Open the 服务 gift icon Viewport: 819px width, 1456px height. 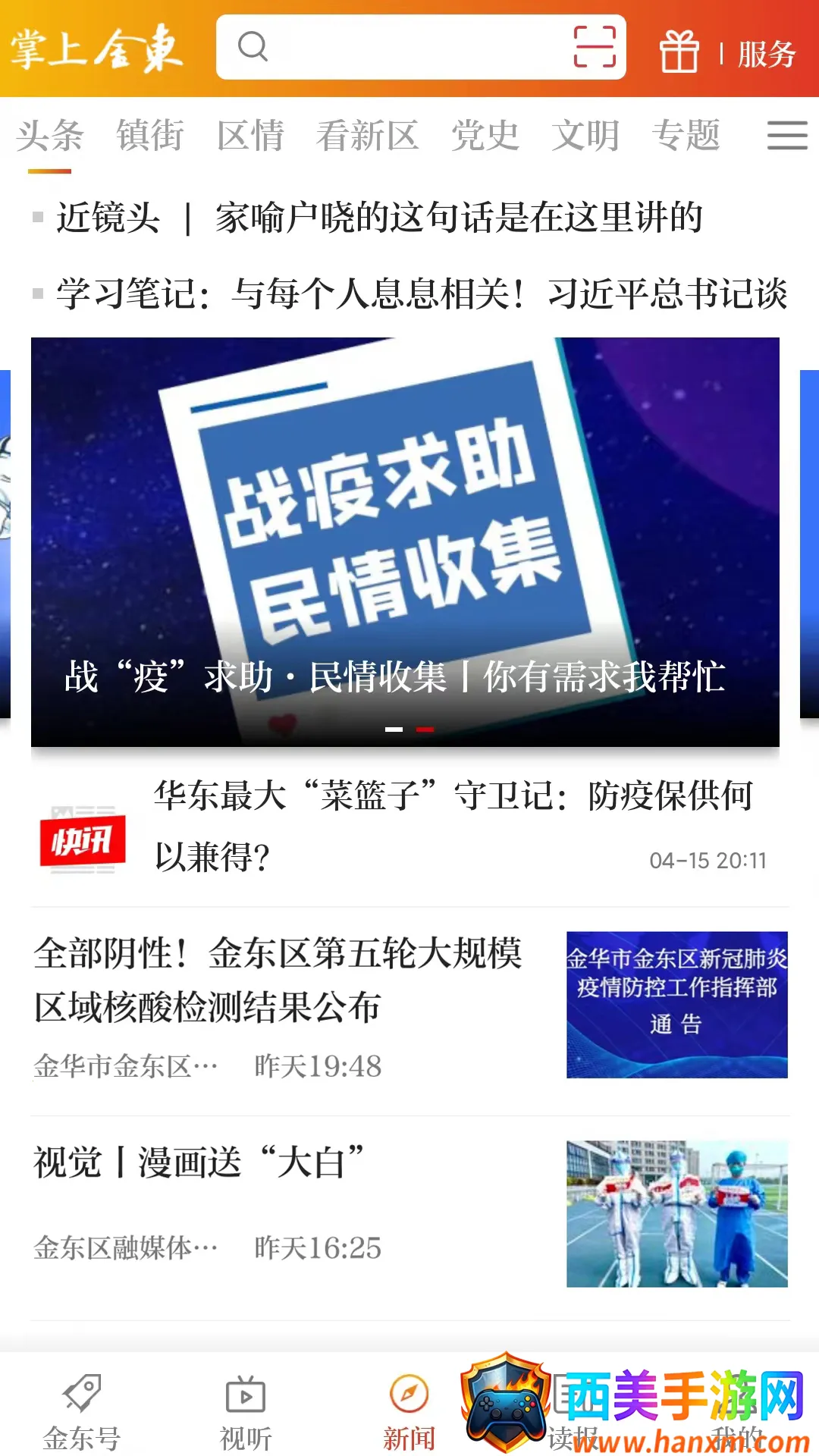[679, 52]
